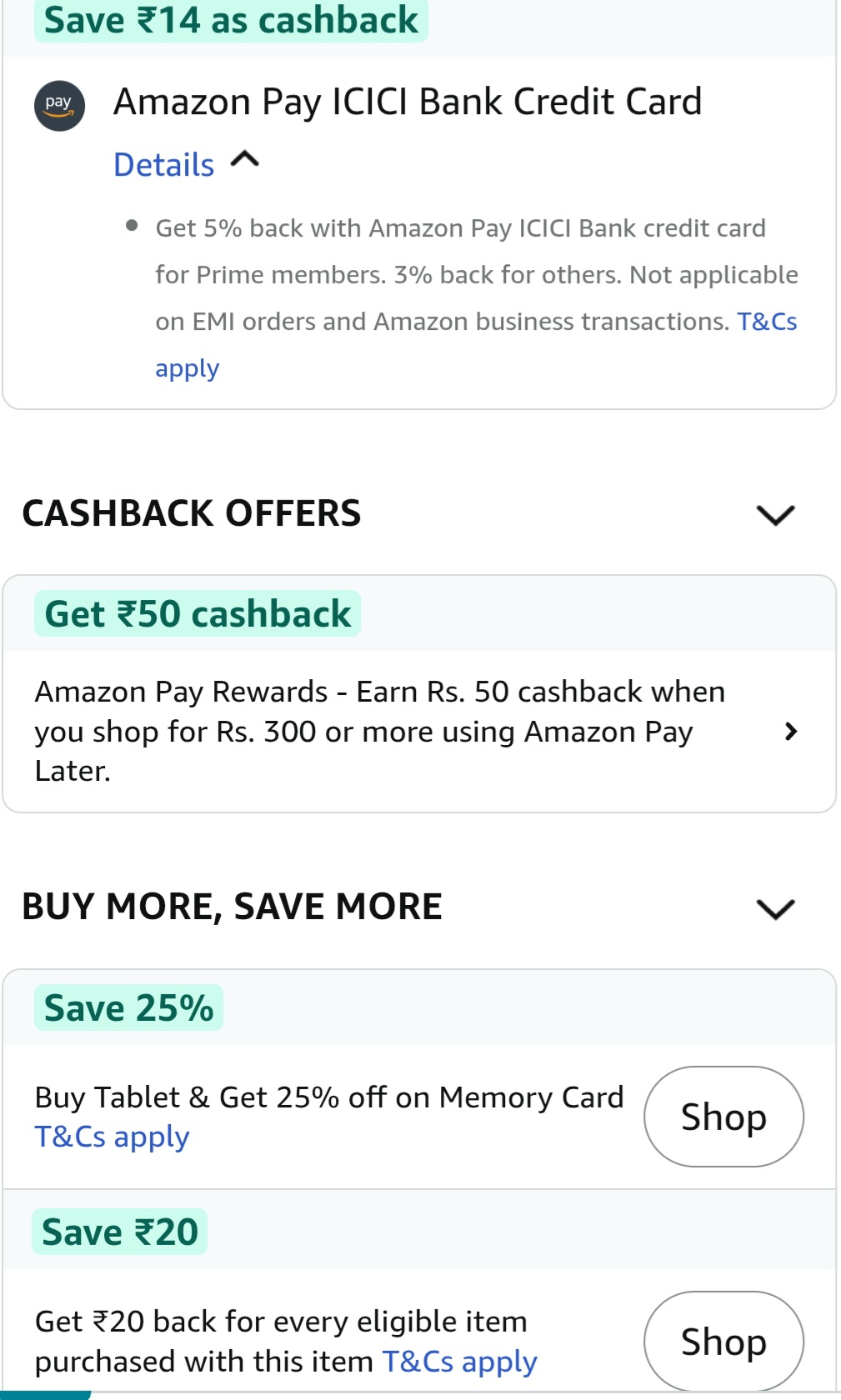View T&Cs for the Tablet and Memory Card offer

coord(112,1137)
